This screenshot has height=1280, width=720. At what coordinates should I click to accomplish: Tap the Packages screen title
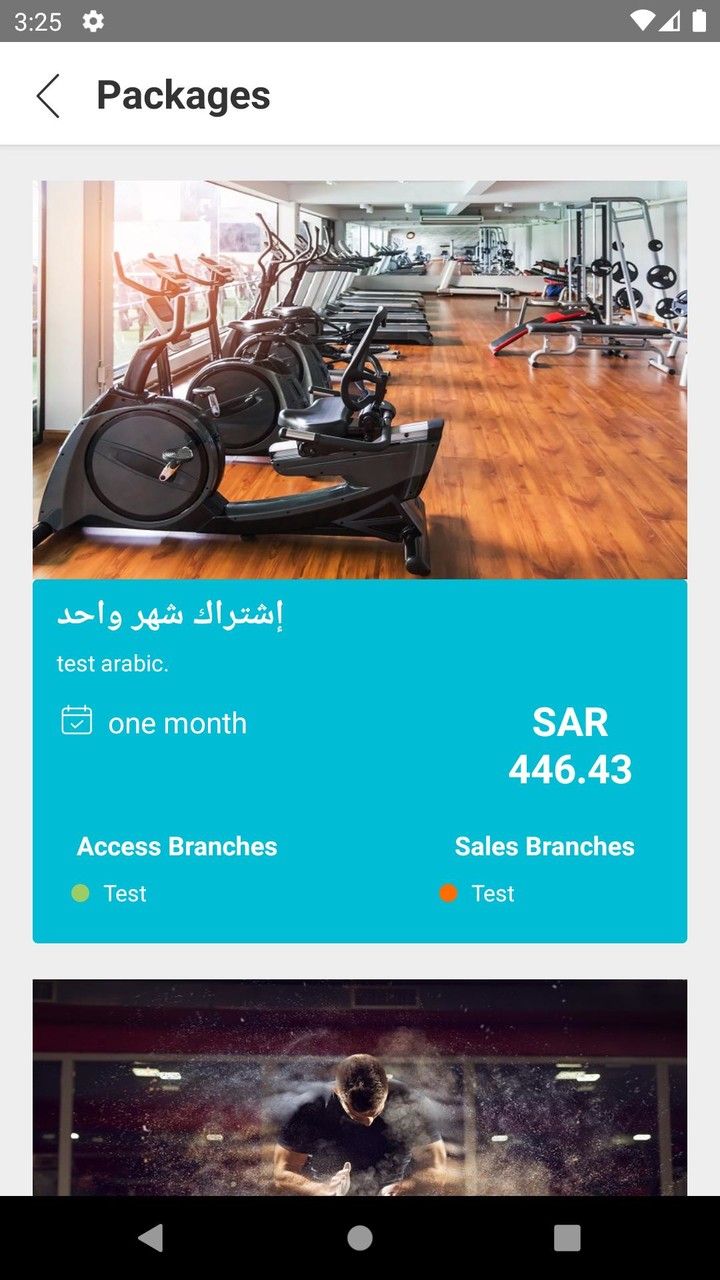pos(182,95)
